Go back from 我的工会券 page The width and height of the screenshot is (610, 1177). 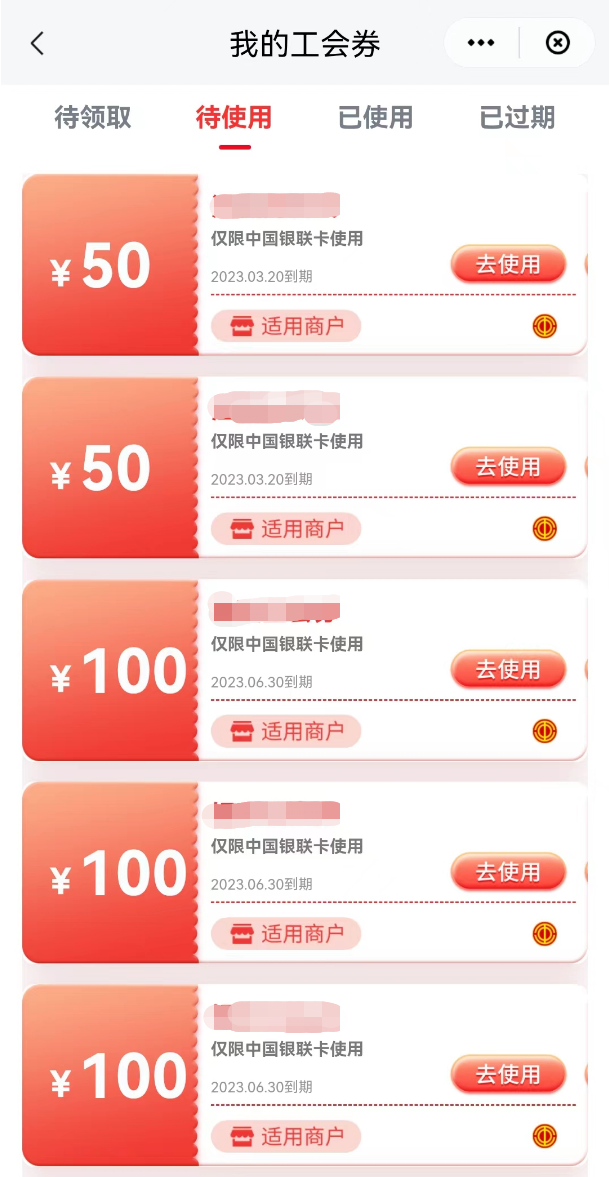tap(37, 44)
